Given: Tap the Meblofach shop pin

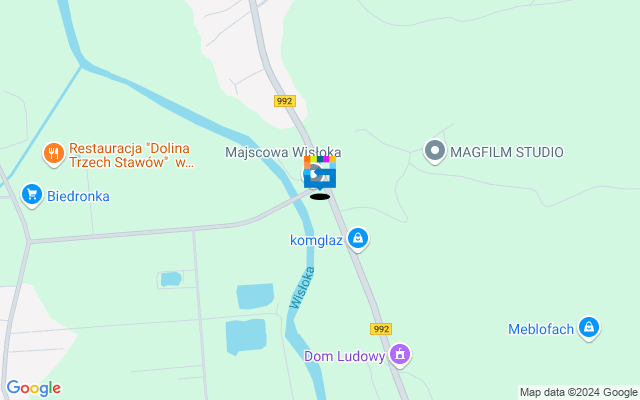Looking at the screenshot, I should [589, 327].
